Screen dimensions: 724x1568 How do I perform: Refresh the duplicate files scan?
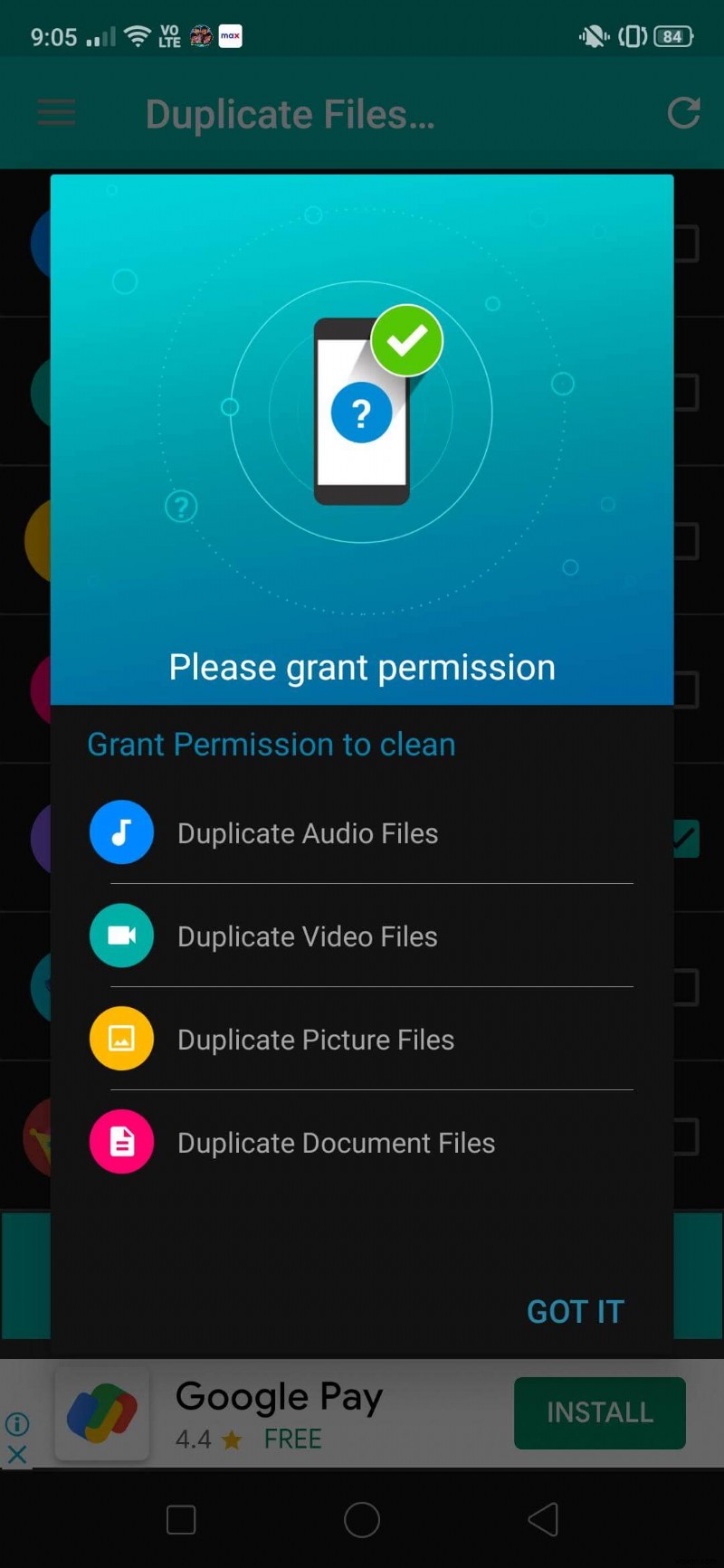click(x=683, y=113)
